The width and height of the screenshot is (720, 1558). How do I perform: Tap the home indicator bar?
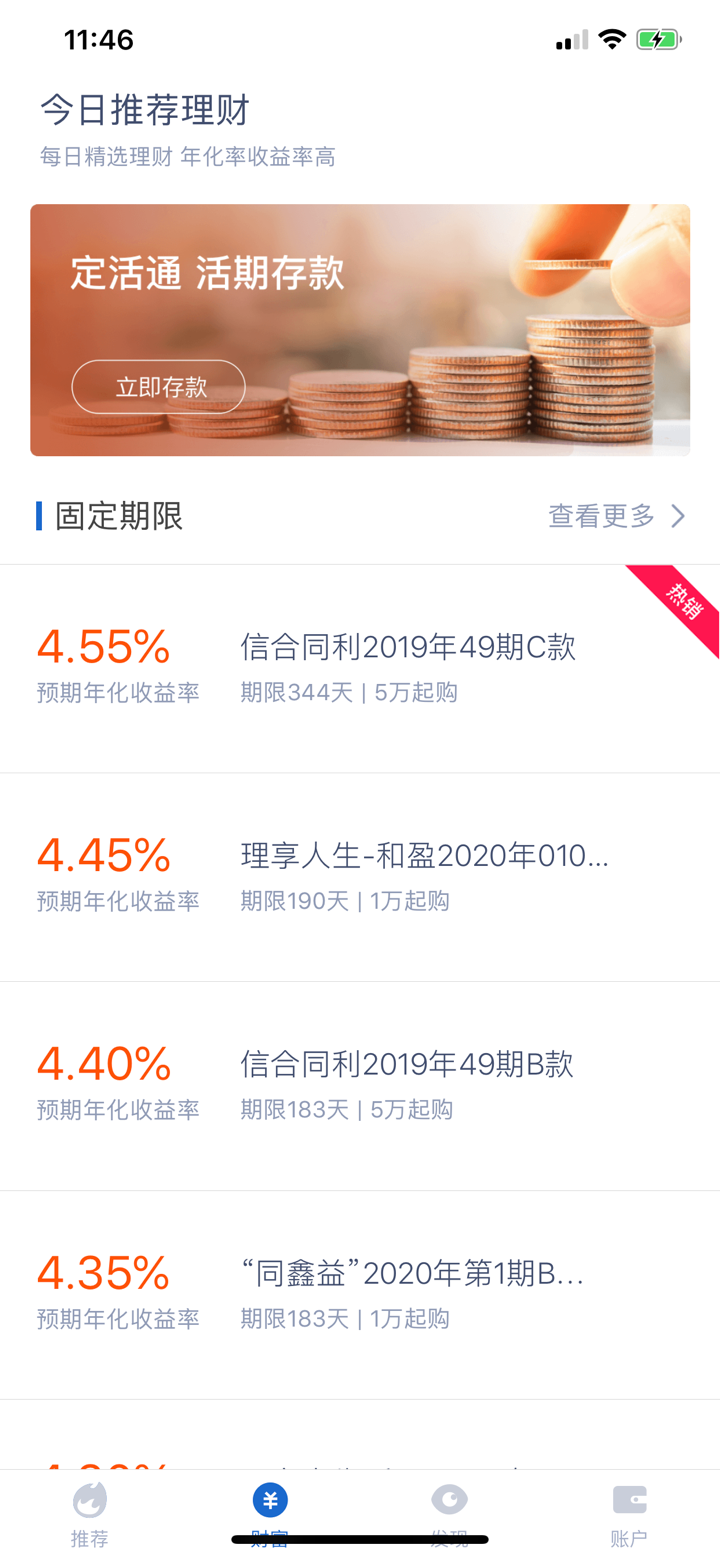pos(360,1541)
